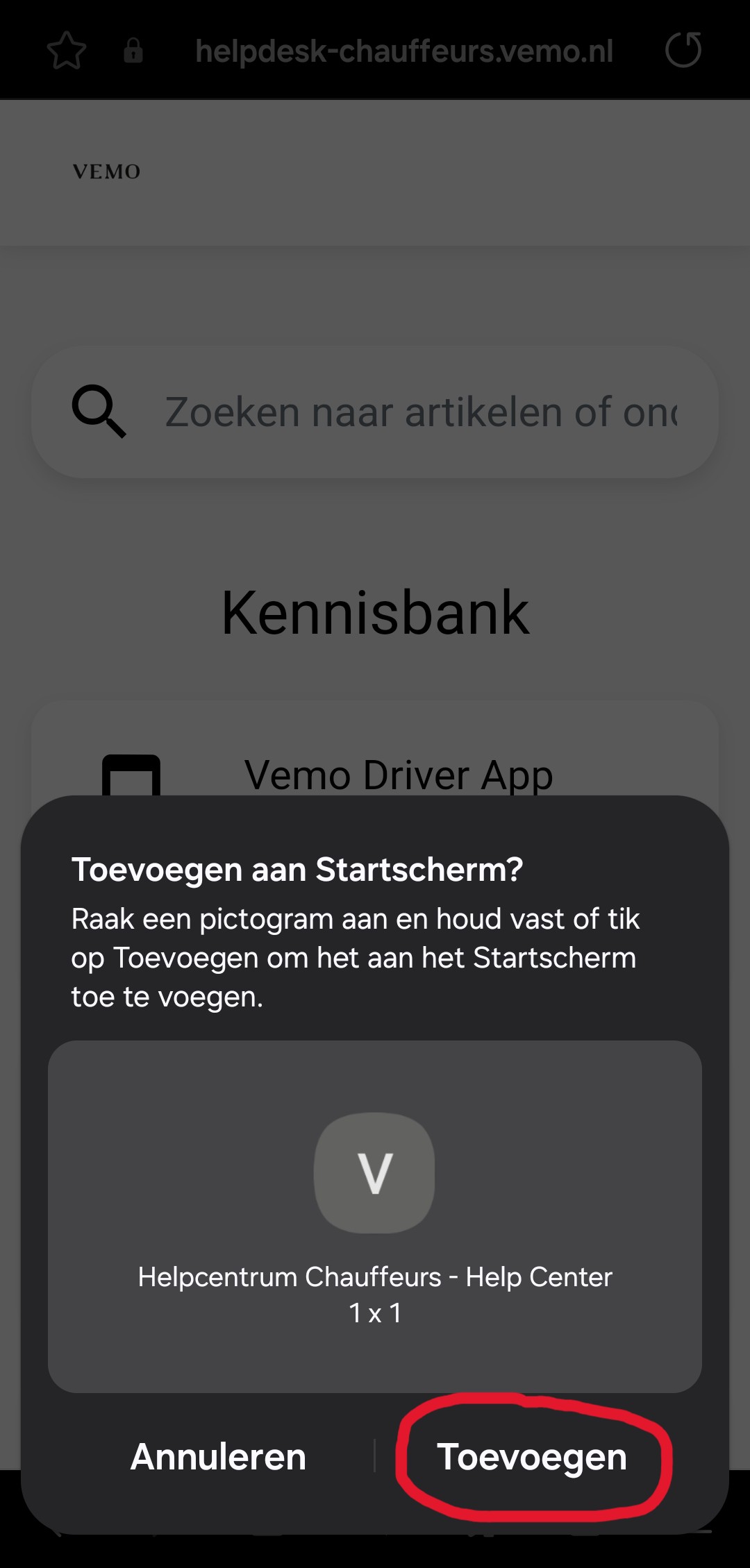Confirm with the Toevoegen button
The height and width of the screenshot is (1568, 750).
pos(532,1456)
